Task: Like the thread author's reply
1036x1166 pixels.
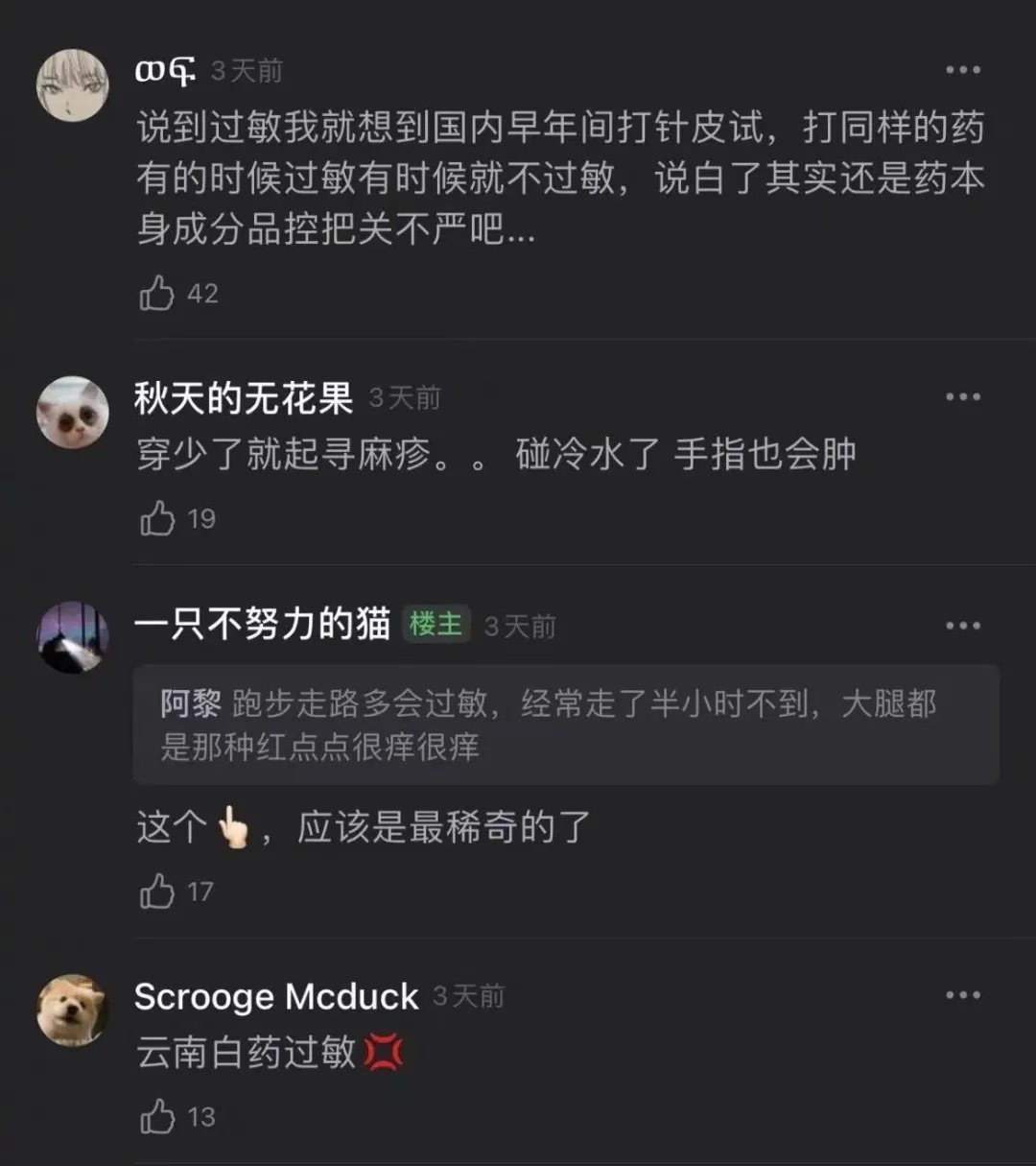Action: [156, 892]
